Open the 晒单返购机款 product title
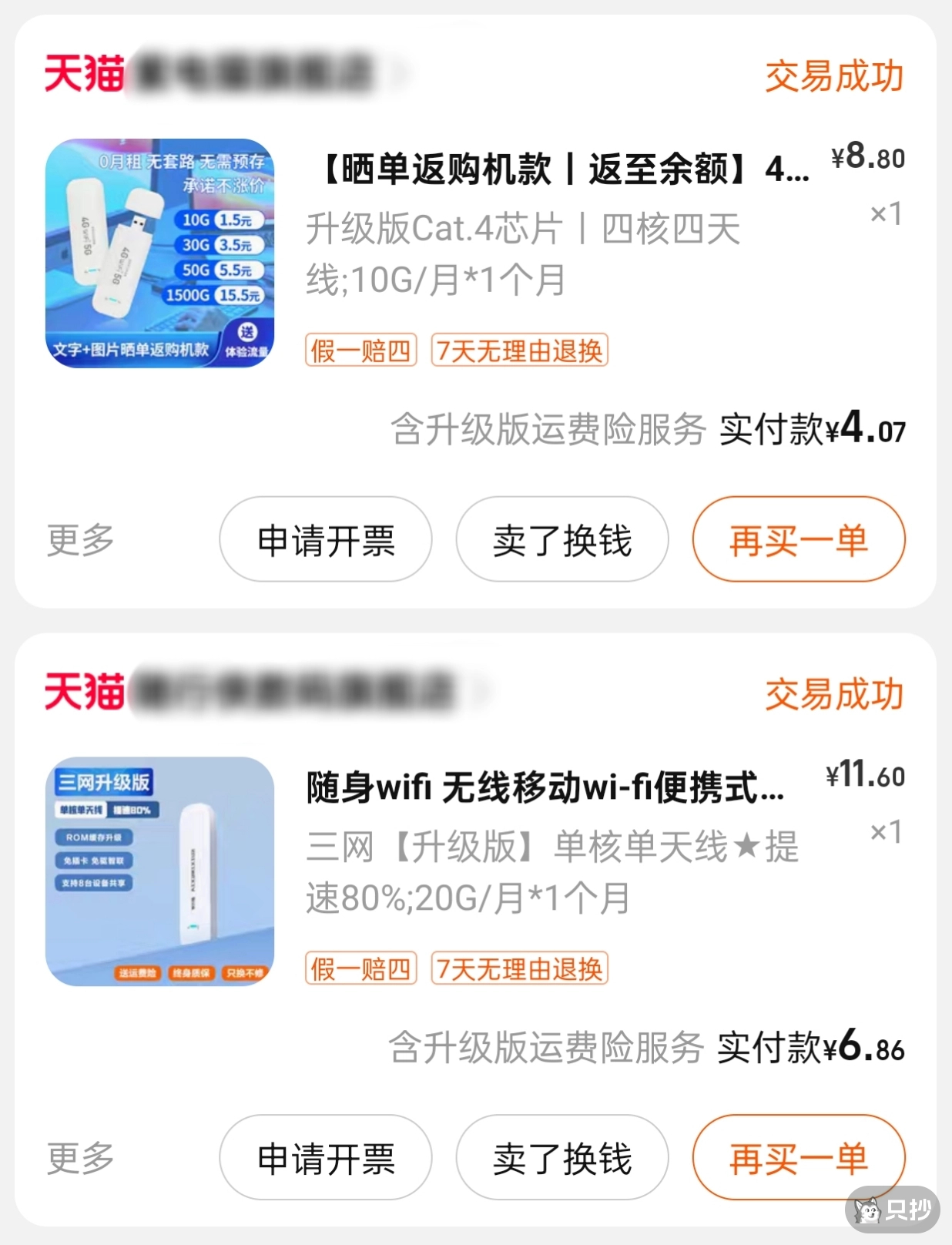 click(555, 171)
